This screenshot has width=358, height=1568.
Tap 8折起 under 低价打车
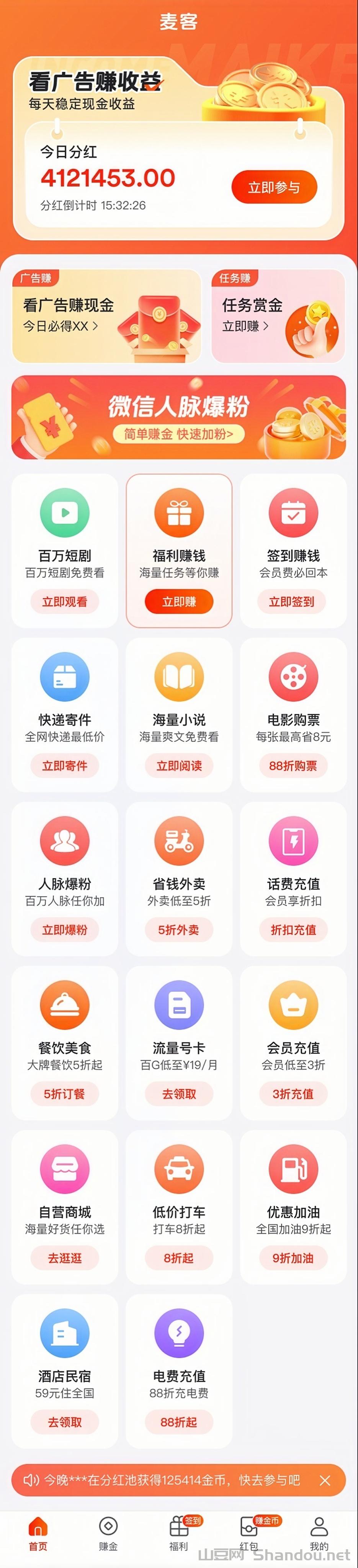click(x=179, y=1258)
